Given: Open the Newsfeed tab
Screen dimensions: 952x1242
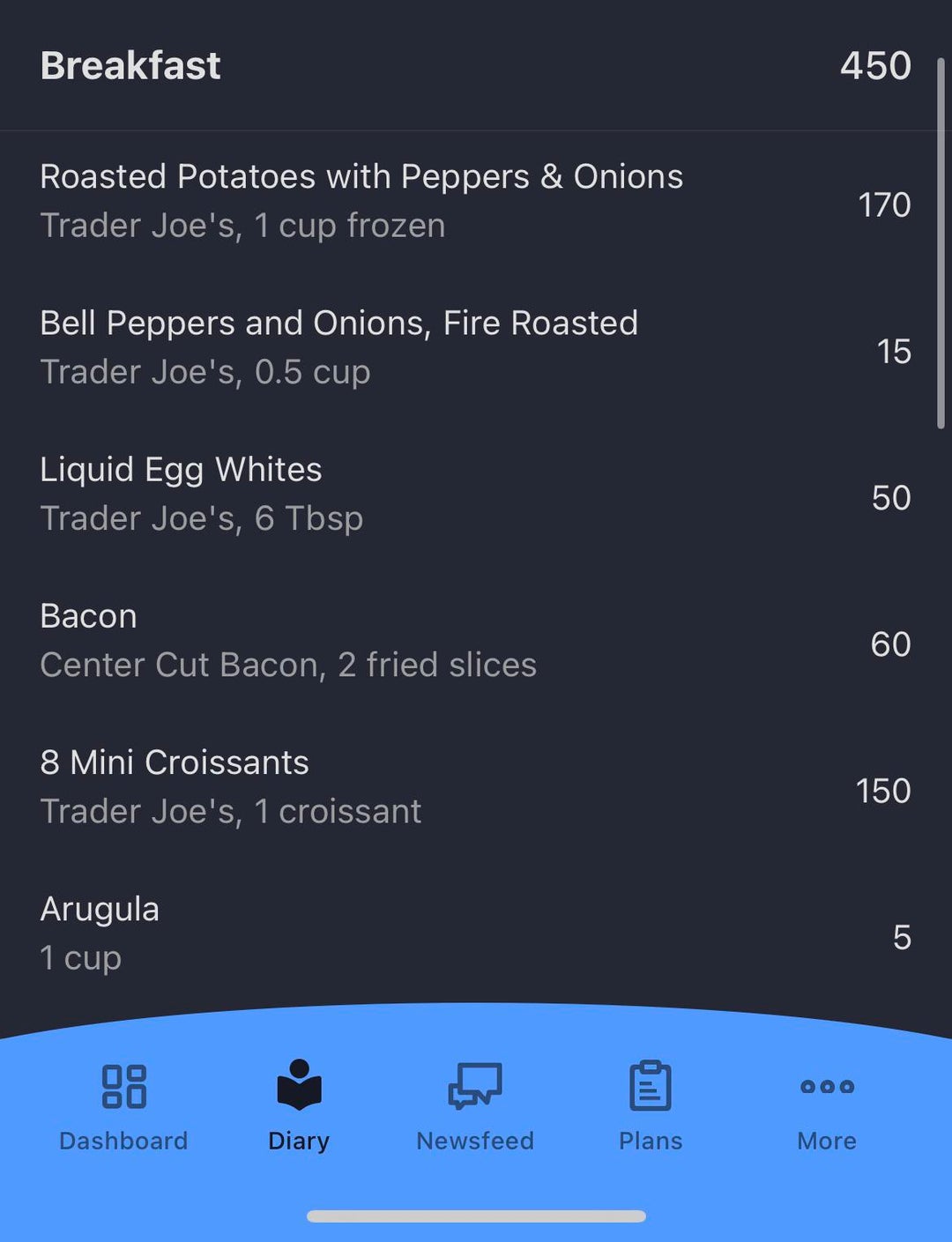Looking at the screenshot, I should click(x=475, y=1106).
